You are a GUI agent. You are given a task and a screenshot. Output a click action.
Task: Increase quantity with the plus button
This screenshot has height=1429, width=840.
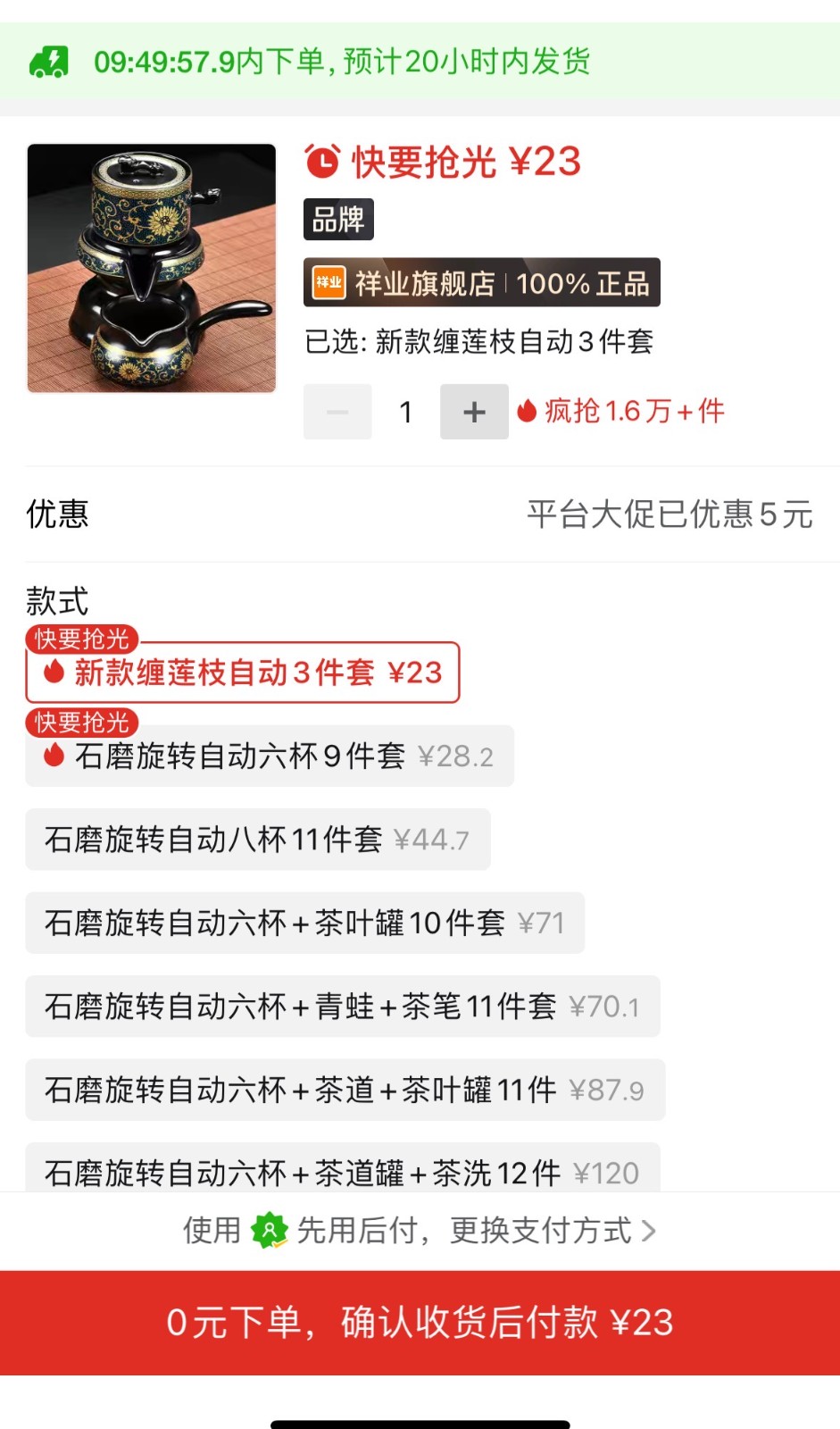[x=474, y=412]
